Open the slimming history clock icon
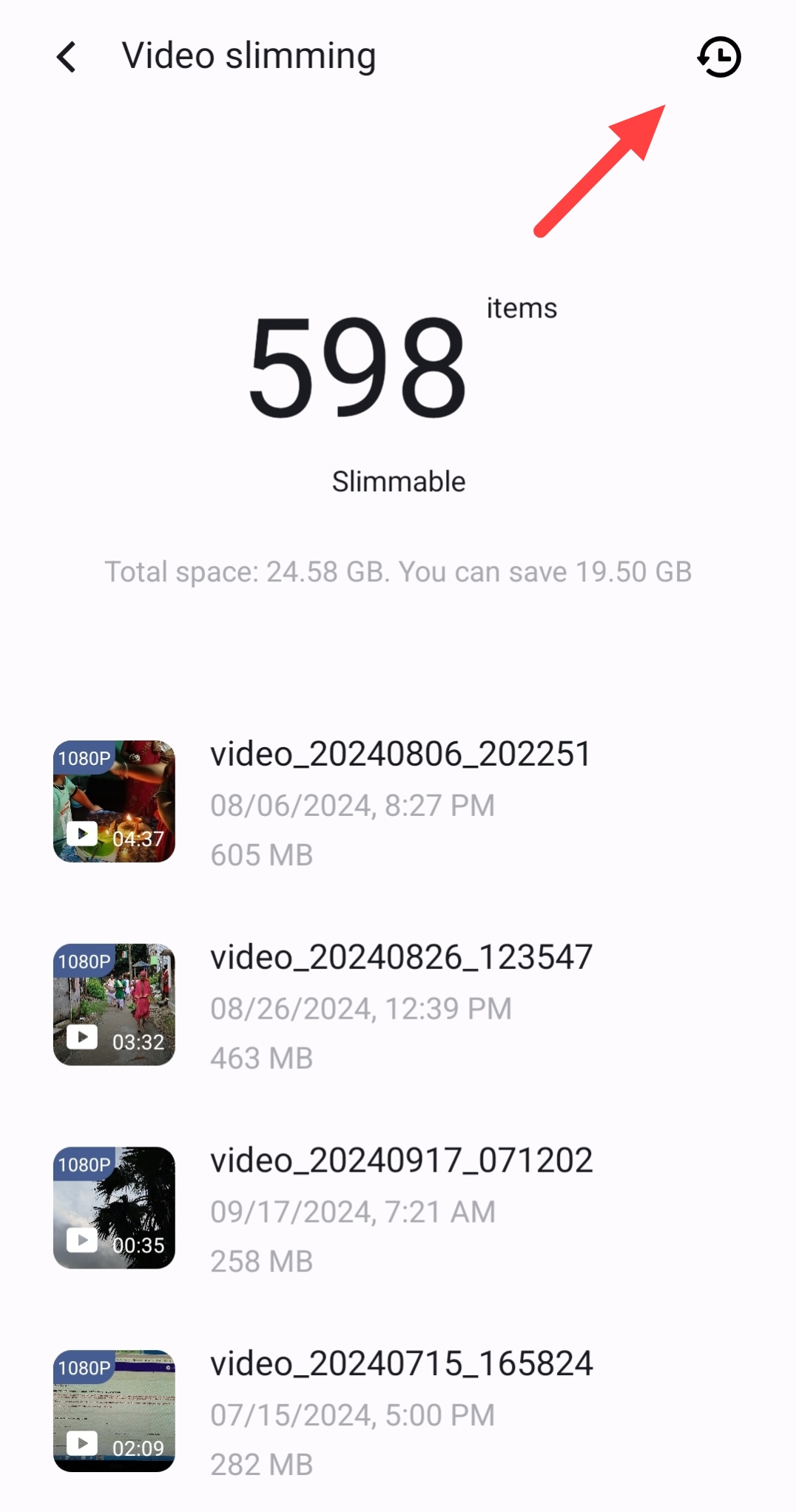The width and height of the screenshot is (796, 1512). point(719,57)
